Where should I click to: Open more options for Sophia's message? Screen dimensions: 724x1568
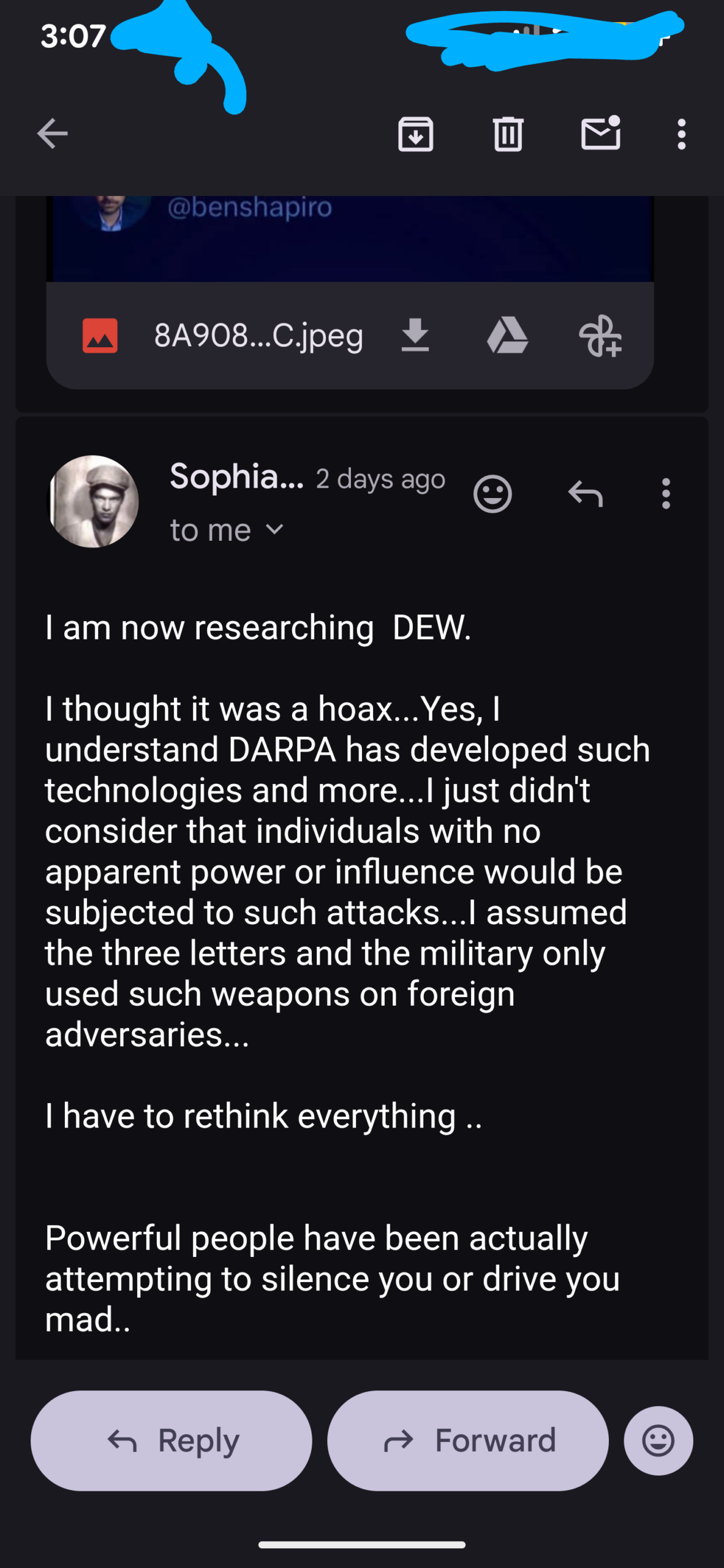point(666,494)
